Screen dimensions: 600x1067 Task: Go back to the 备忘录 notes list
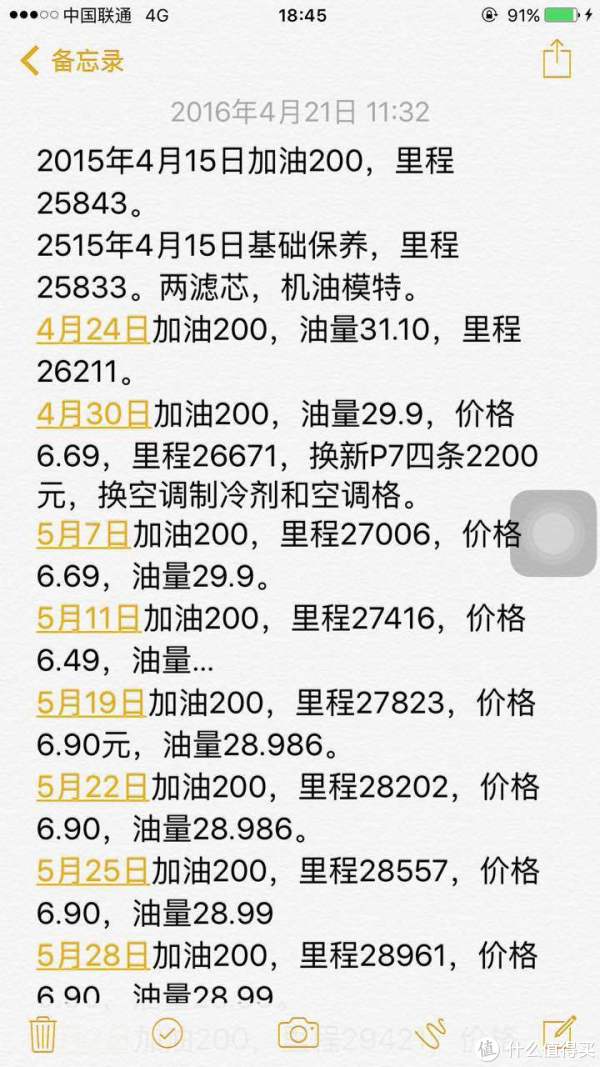pyautogui.click(x=72, y=61)
